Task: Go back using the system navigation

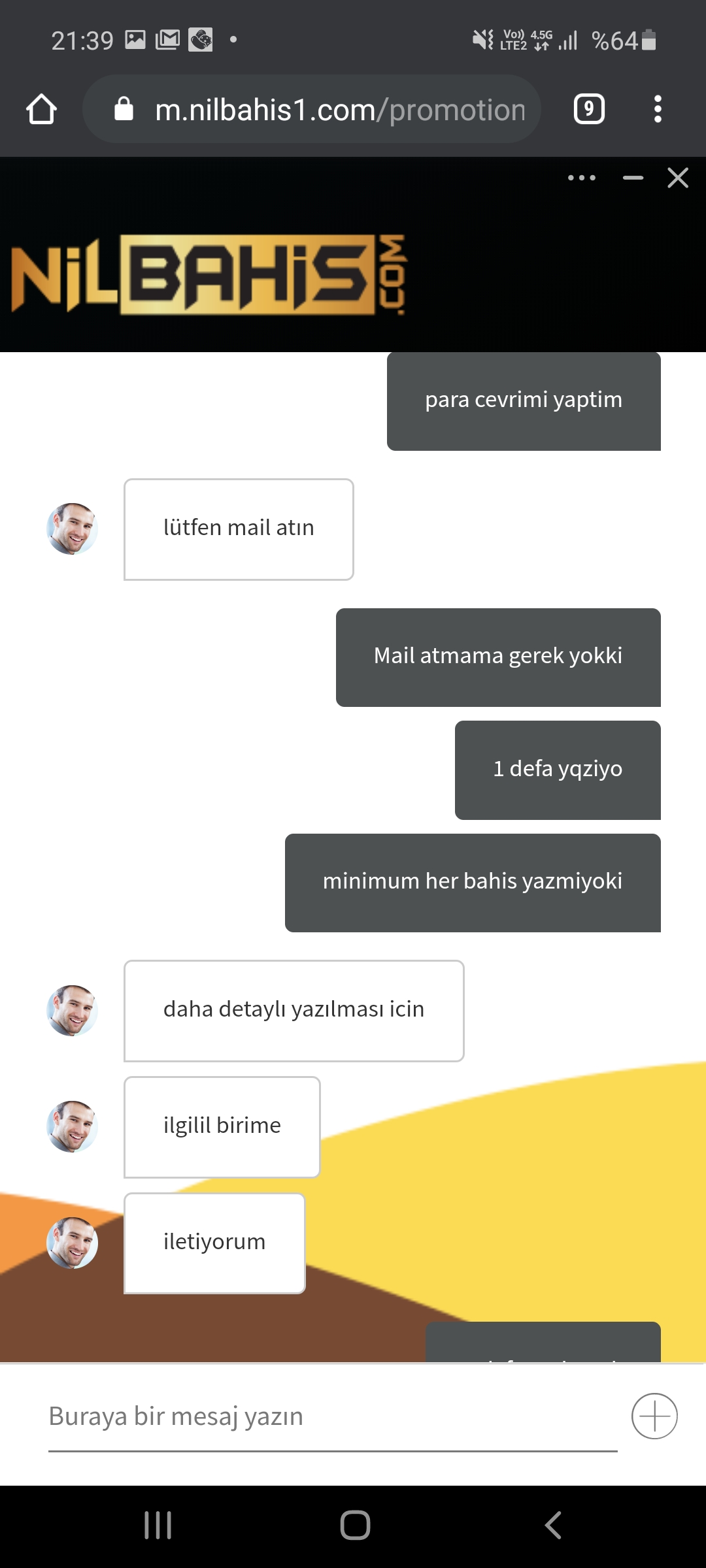Action: [x=553, y=1526]
